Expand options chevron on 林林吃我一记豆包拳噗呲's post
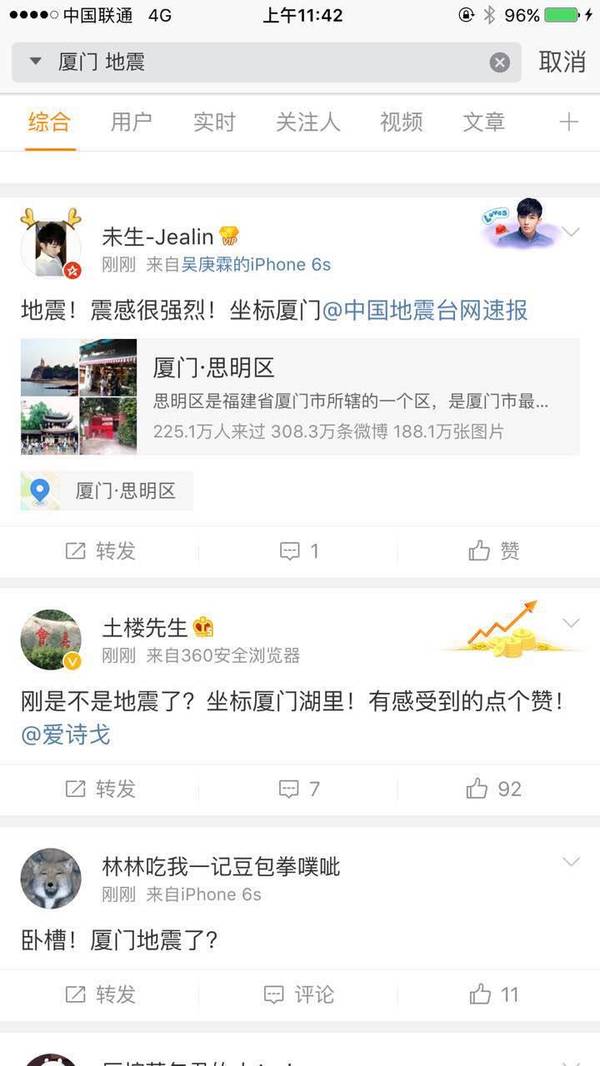Image resolution: width=600 pixels, height=1066 pixels. coord(571,862)
